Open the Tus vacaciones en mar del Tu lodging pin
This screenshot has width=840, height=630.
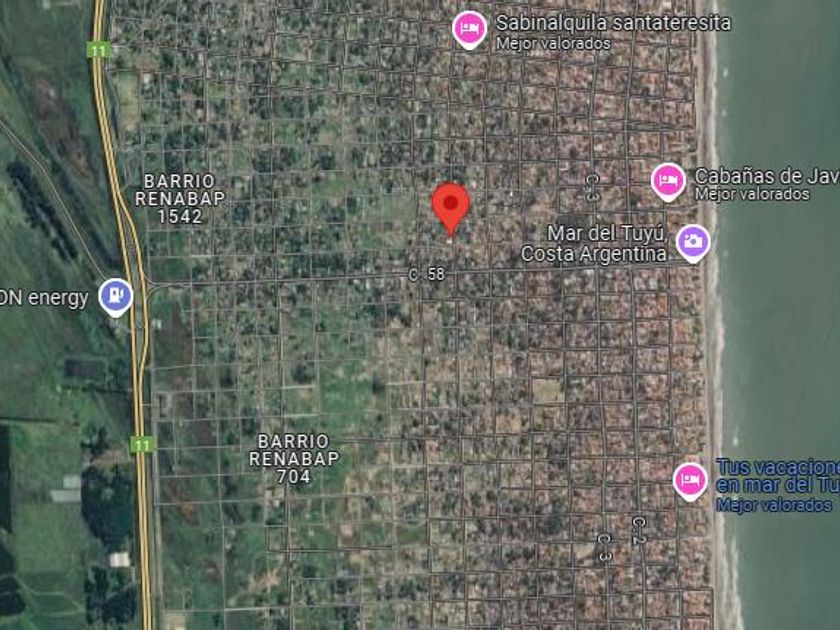click(690, 482)
